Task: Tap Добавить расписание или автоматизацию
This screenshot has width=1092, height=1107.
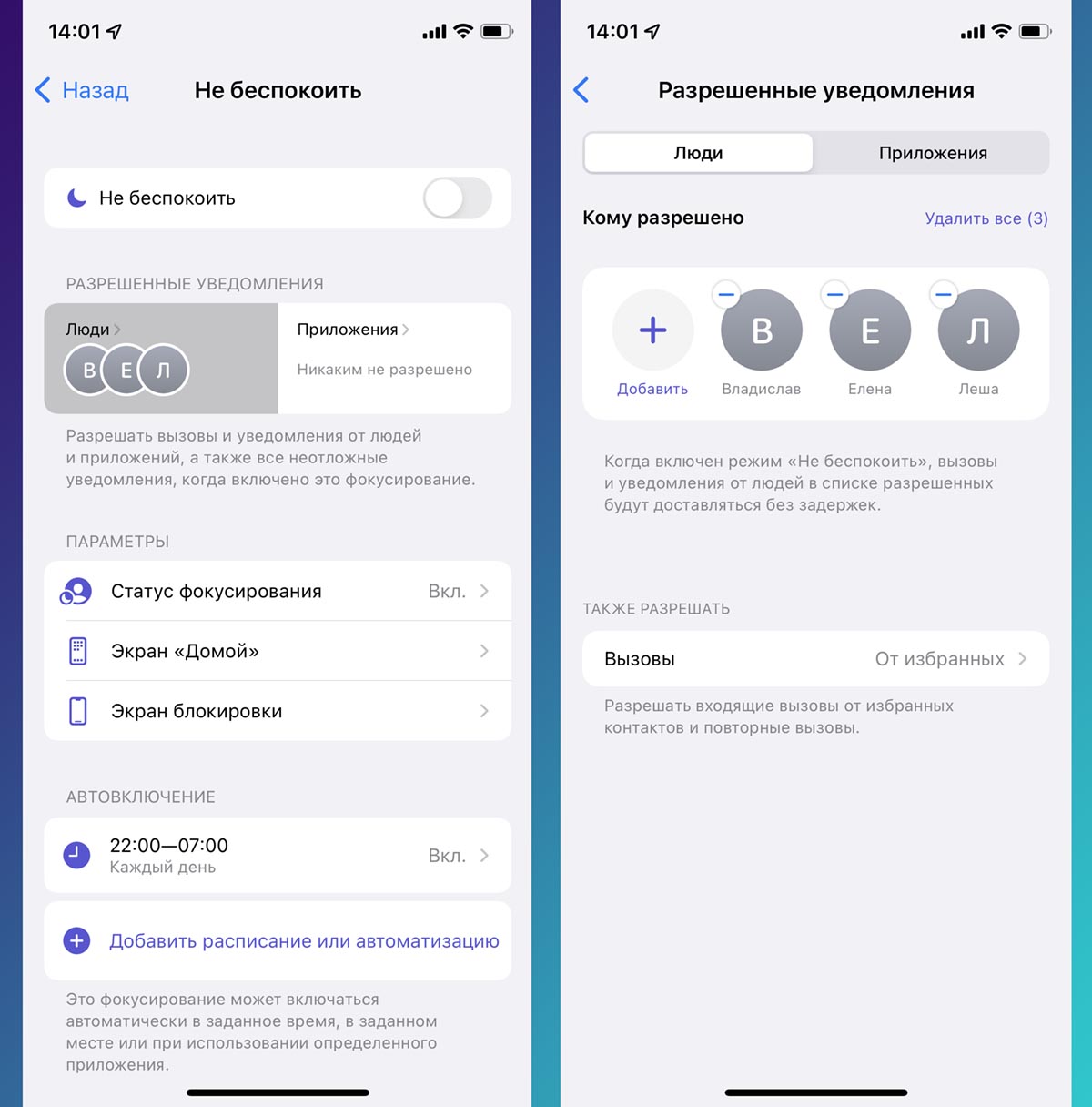Action: pos(303,941)
